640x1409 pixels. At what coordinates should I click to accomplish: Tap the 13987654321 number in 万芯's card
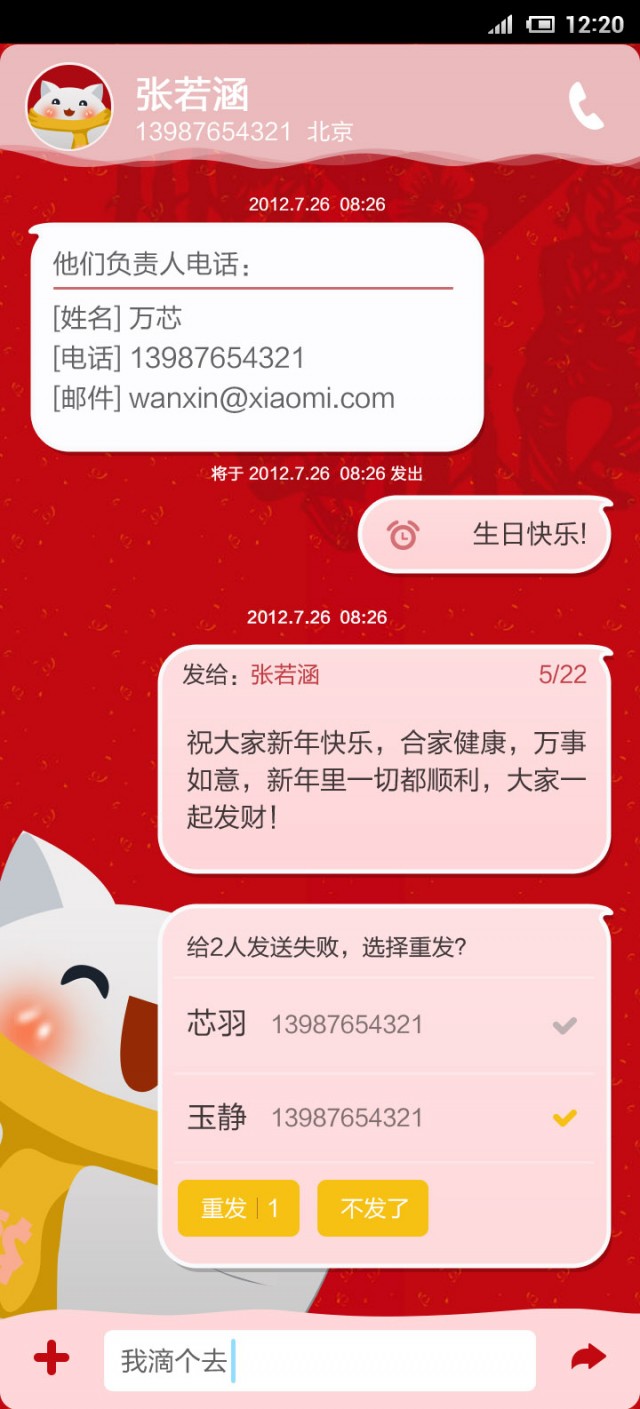tap(217, 358)
